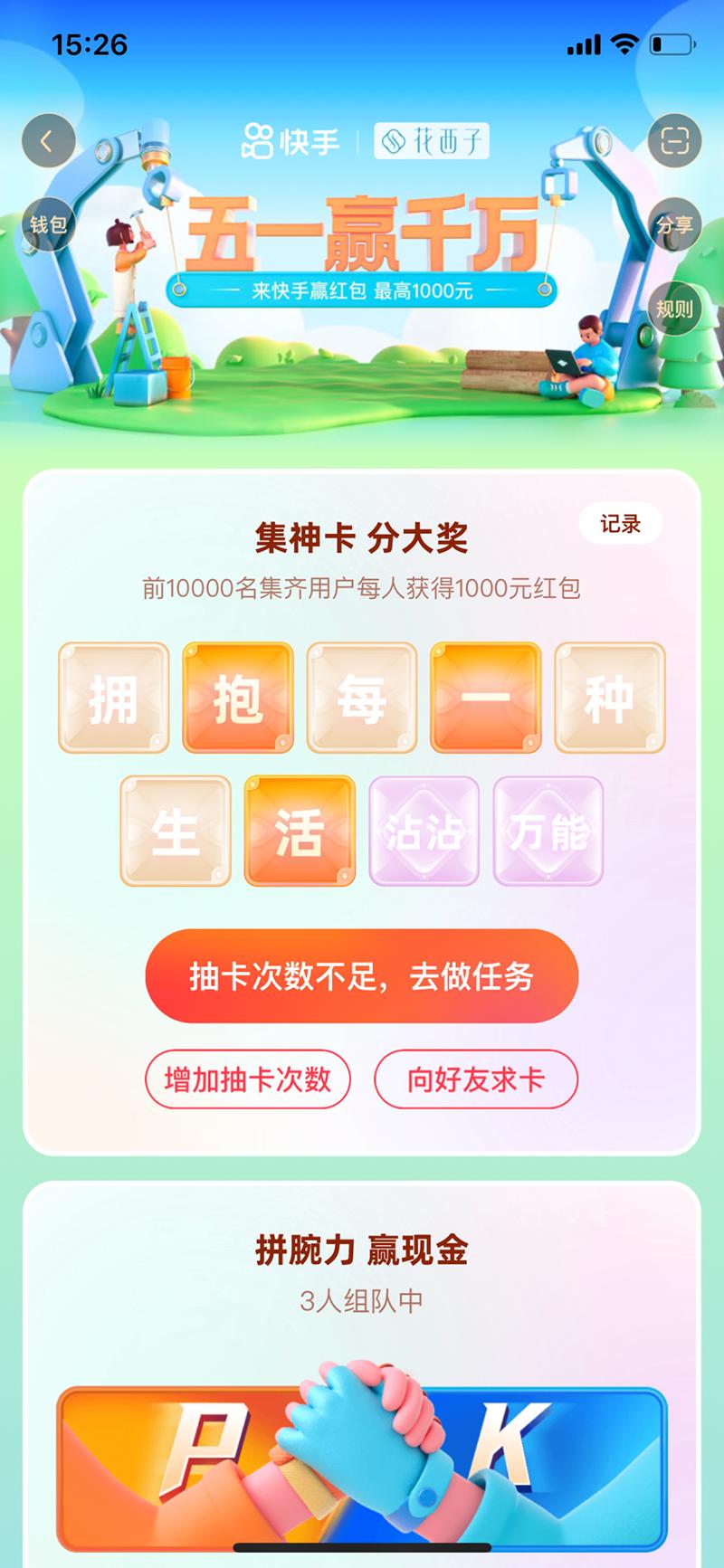Go back using the top-left arrow

[x=48, y=141]
